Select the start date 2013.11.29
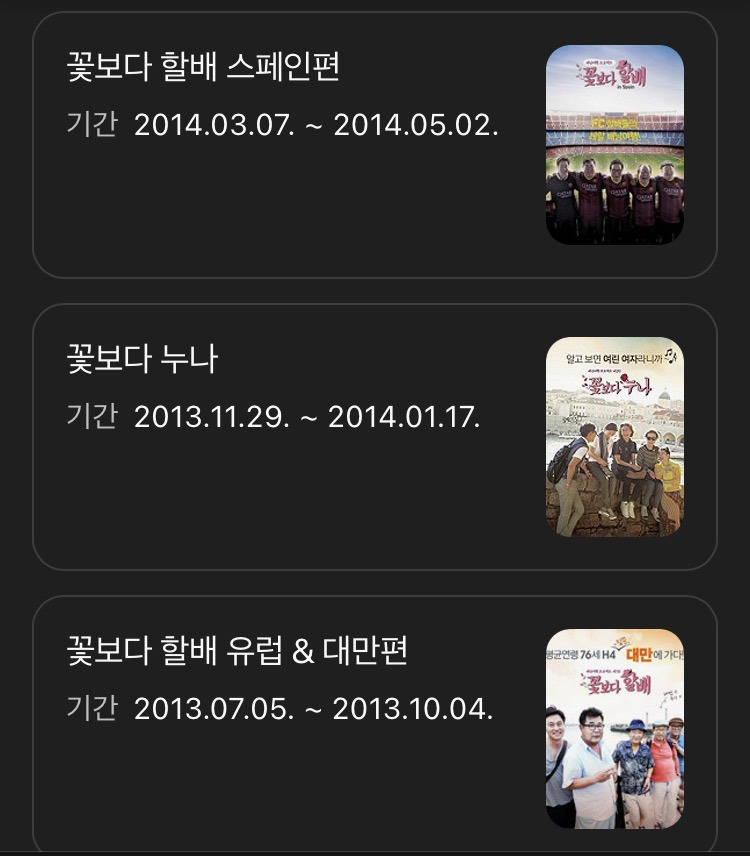This screenshot has width=750, height=856. coord(207,417)
